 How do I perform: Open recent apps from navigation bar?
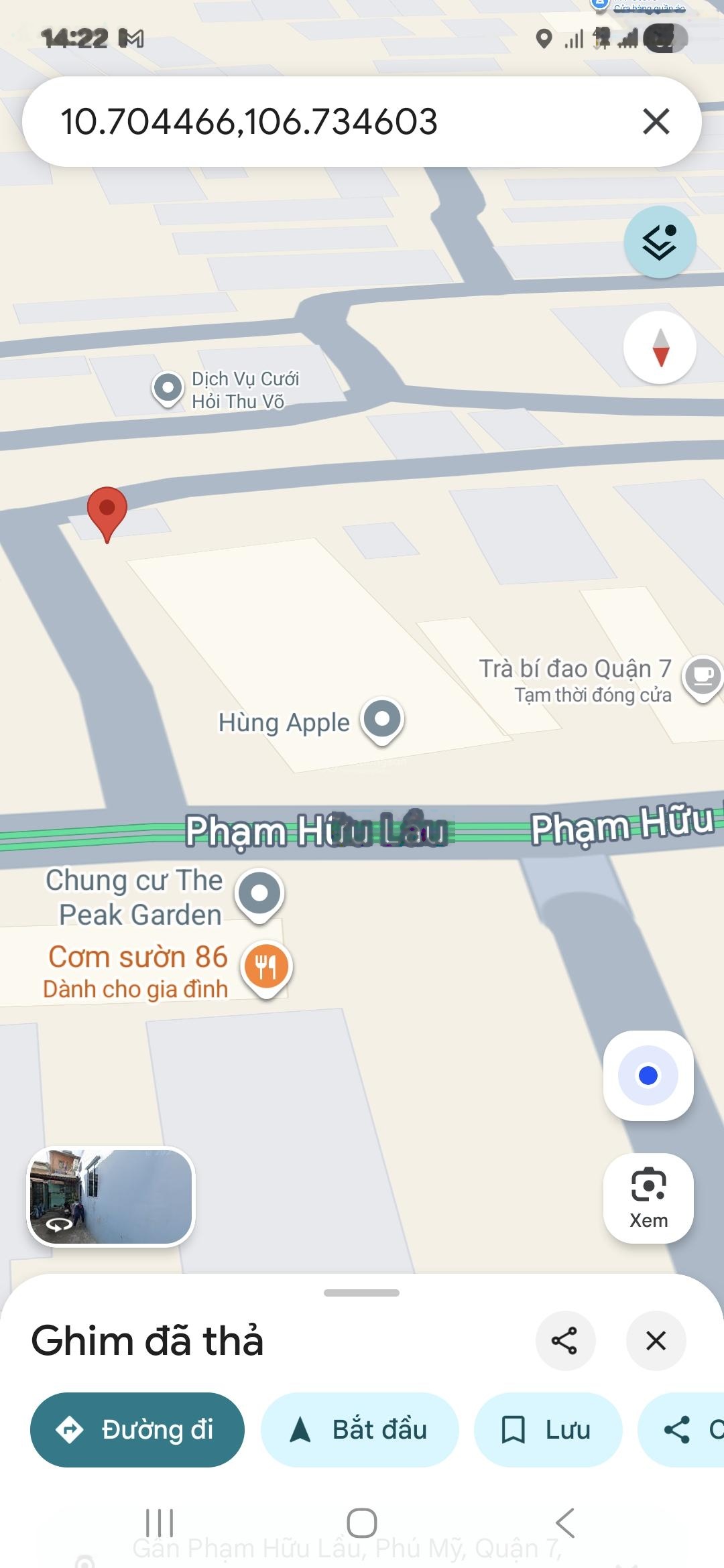(x=160, y=1523)
